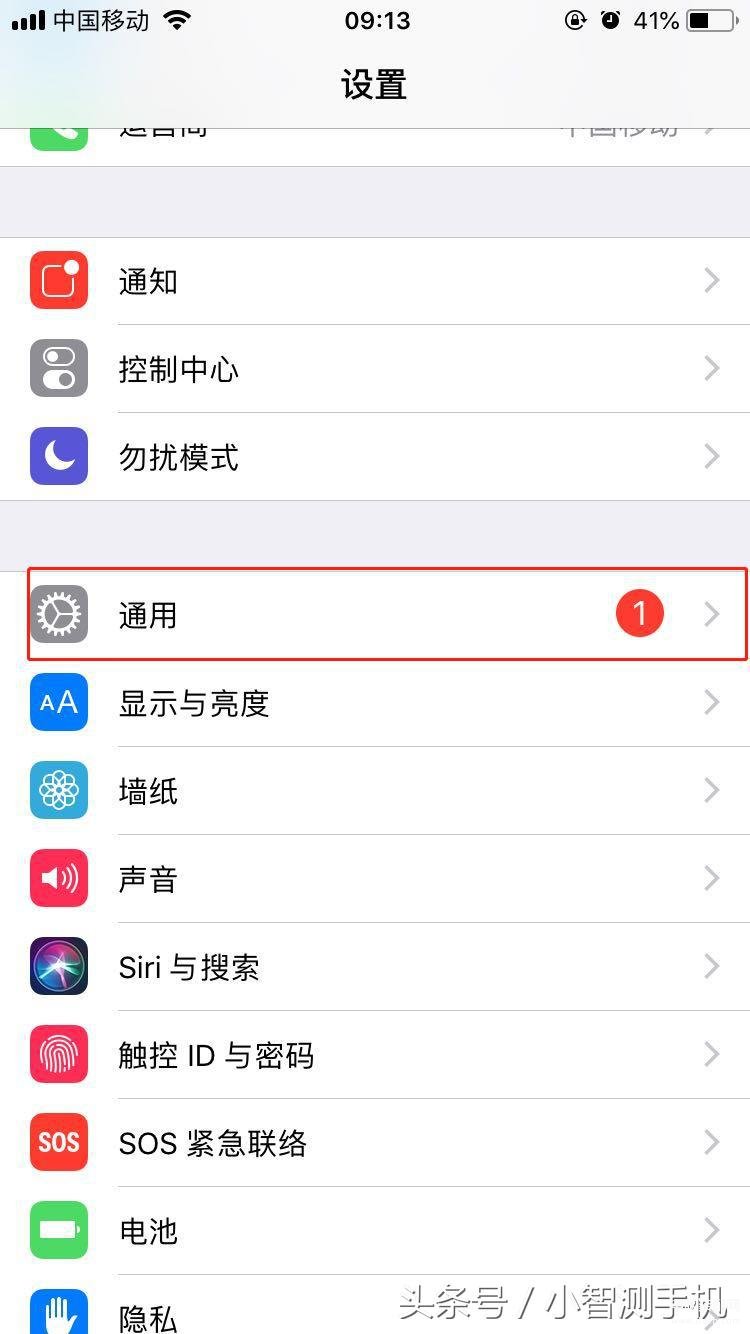
Task: Open SOS 紧急联络 settings
Action: click(x=375, y=1143)
